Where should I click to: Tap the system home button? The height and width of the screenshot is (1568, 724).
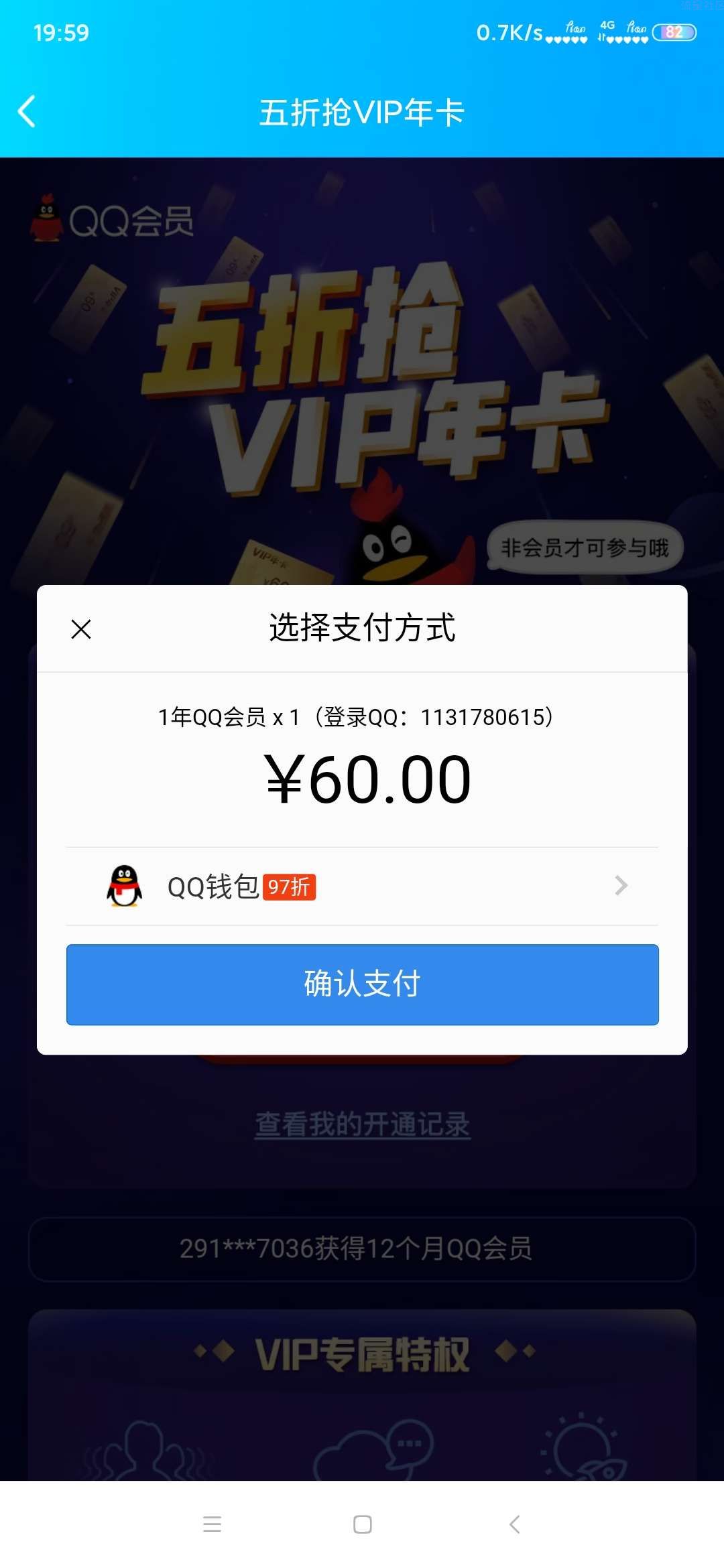click(362, 1524)
